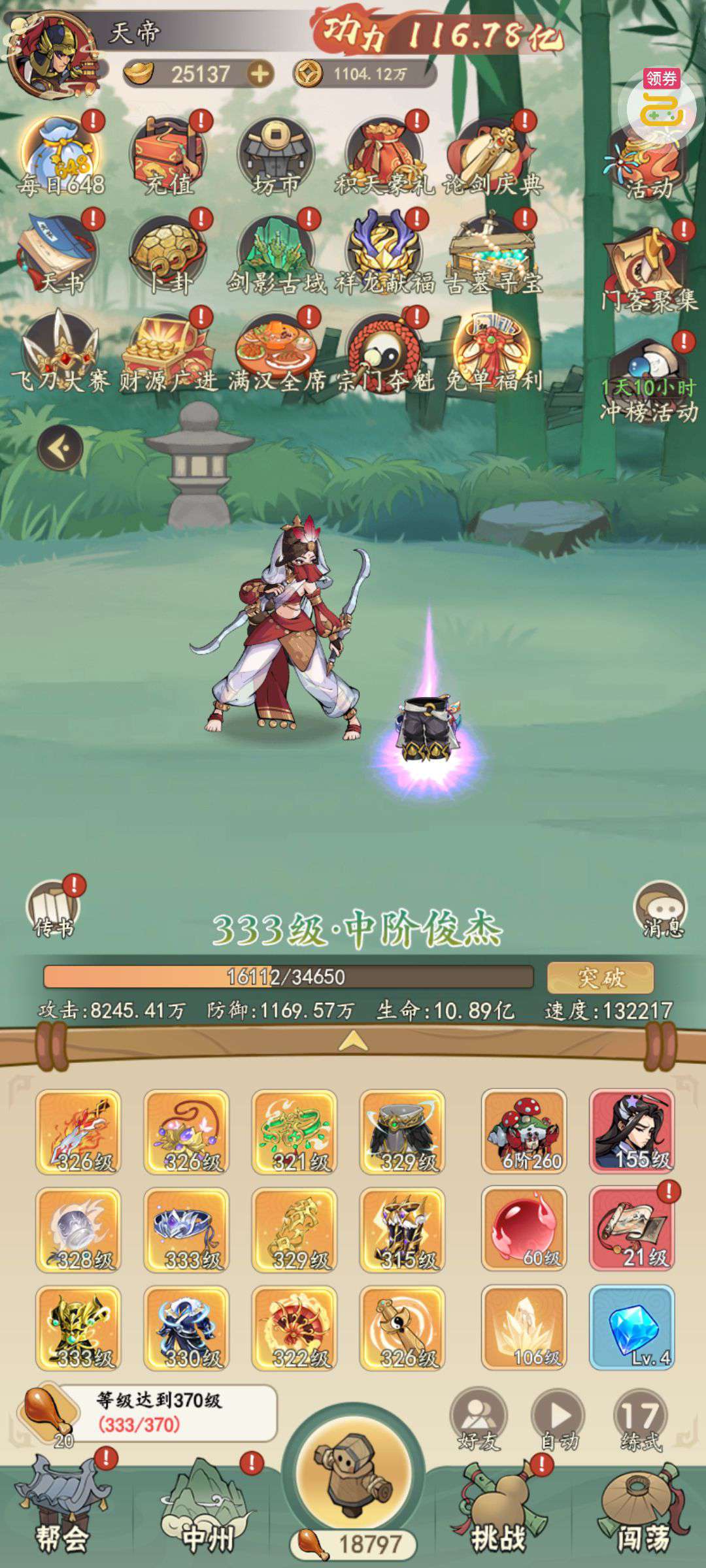Open the 155级 companion portrait slot
Viewport: 706px width, 1568px height.
[x=632, y=1132]
